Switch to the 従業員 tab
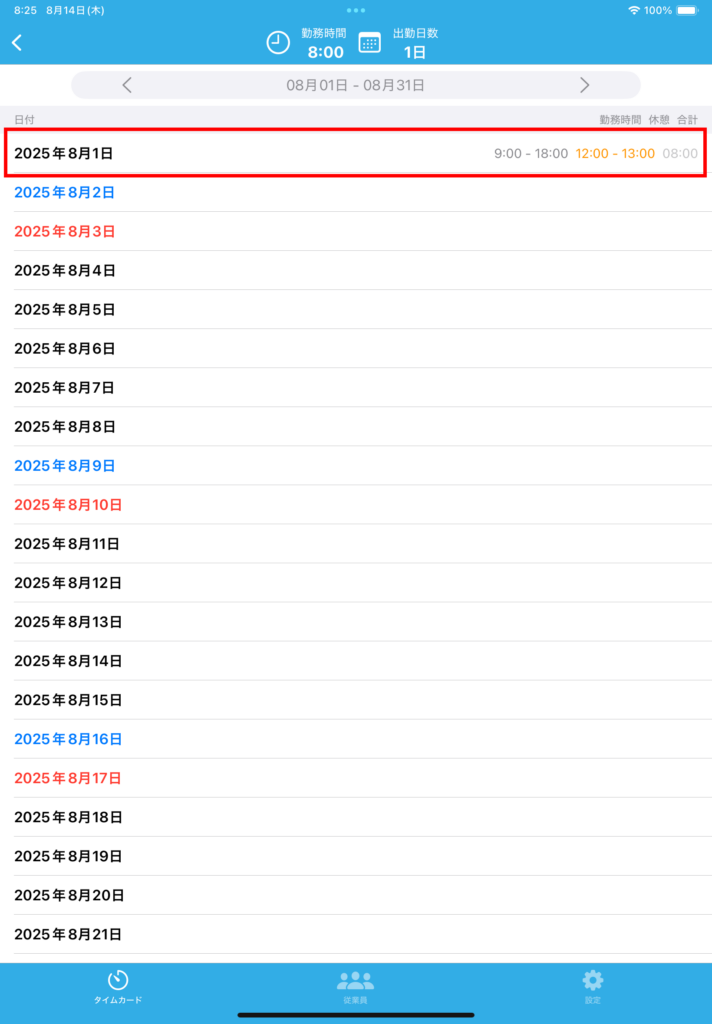Image resolution: width=712 pixels, height=1024 pixels. click(x=355, y=987)
